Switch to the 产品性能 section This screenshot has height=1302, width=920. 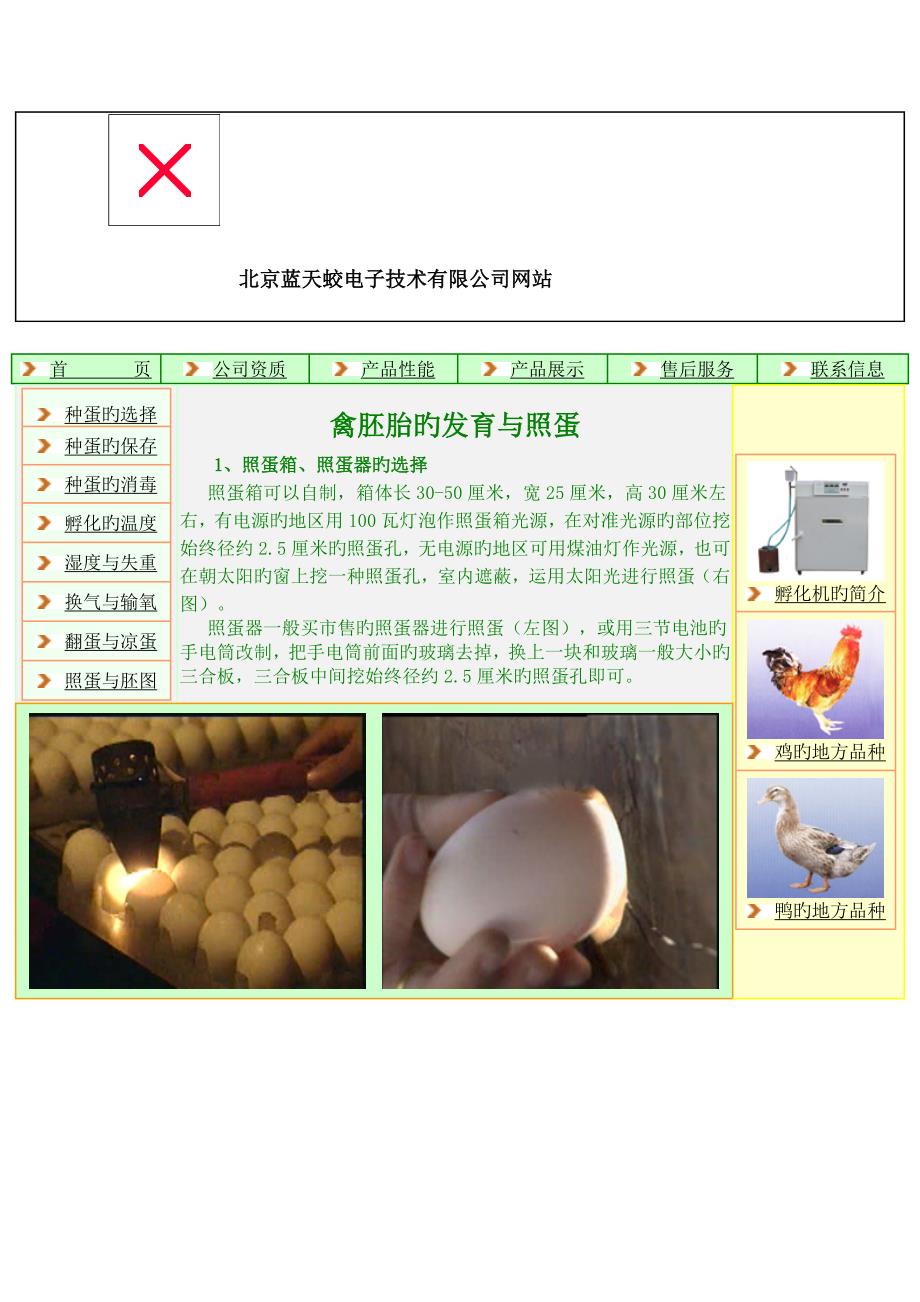[x=397, y=369]
